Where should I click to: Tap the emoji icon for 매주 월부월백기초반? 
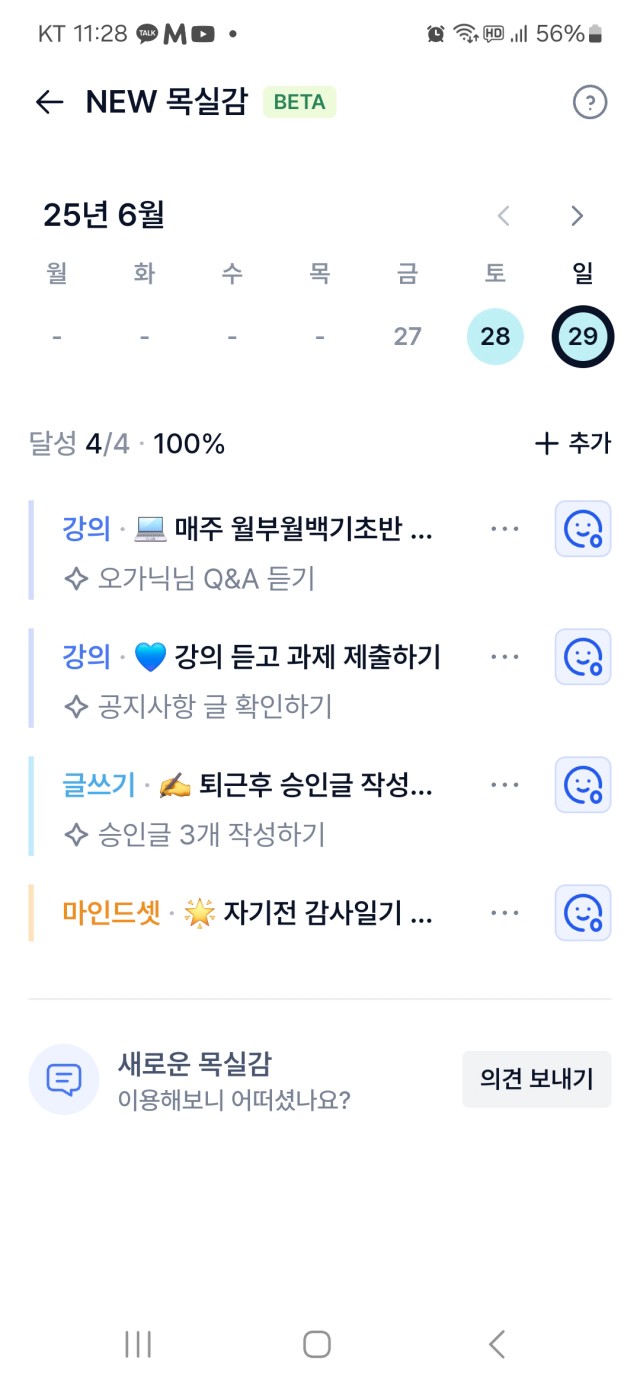[x=583, y=529]
